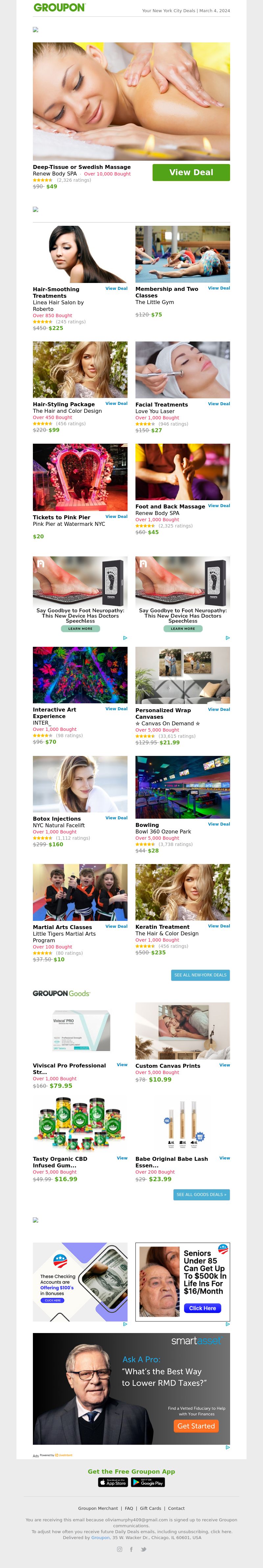Open the Gift Cards footer link

150,1508
